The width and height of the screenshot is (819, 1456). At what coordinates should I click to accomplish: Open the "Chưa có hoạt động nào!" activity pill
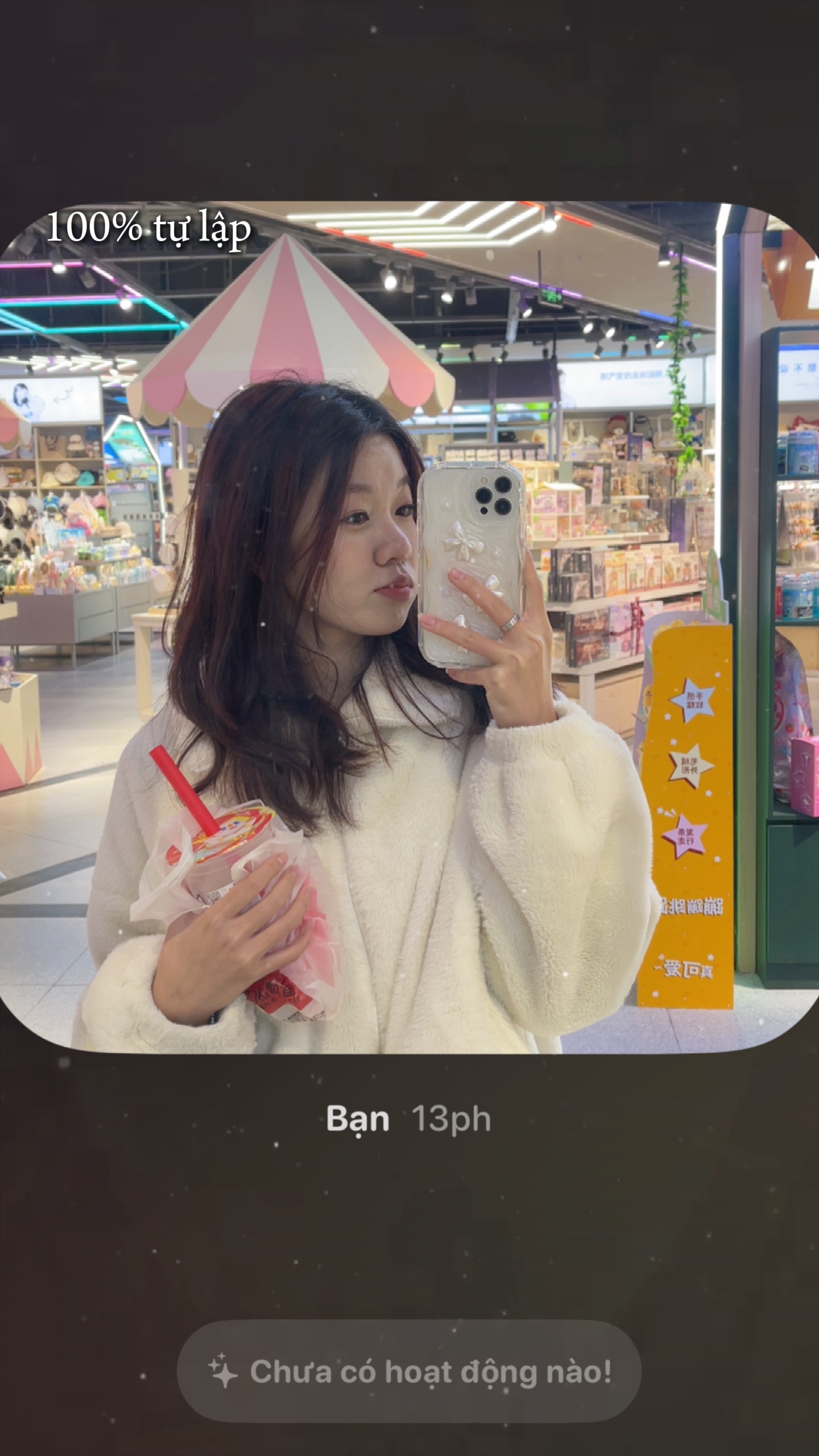(409, 1371)
